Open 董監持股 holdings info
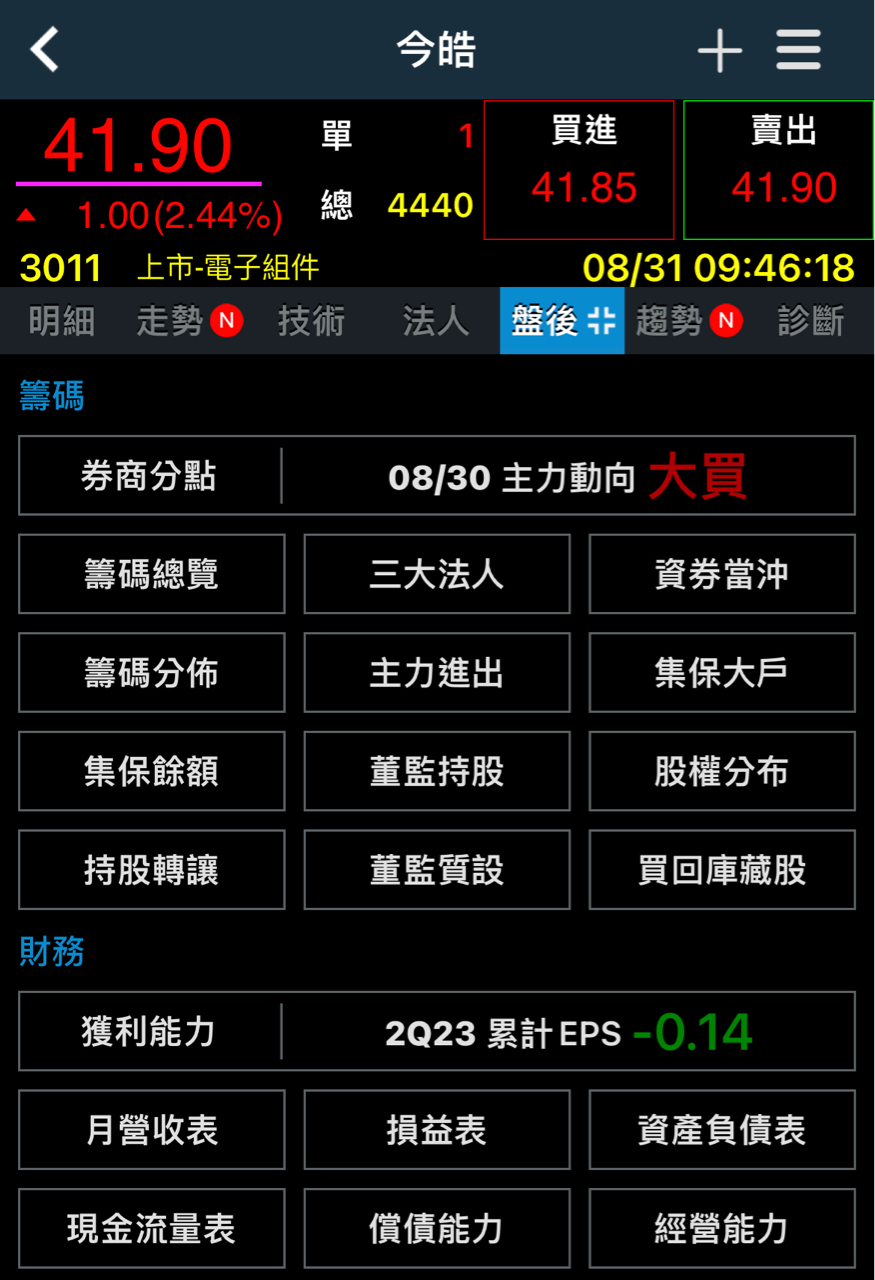875x1280 pixels. tap(437, 770)
